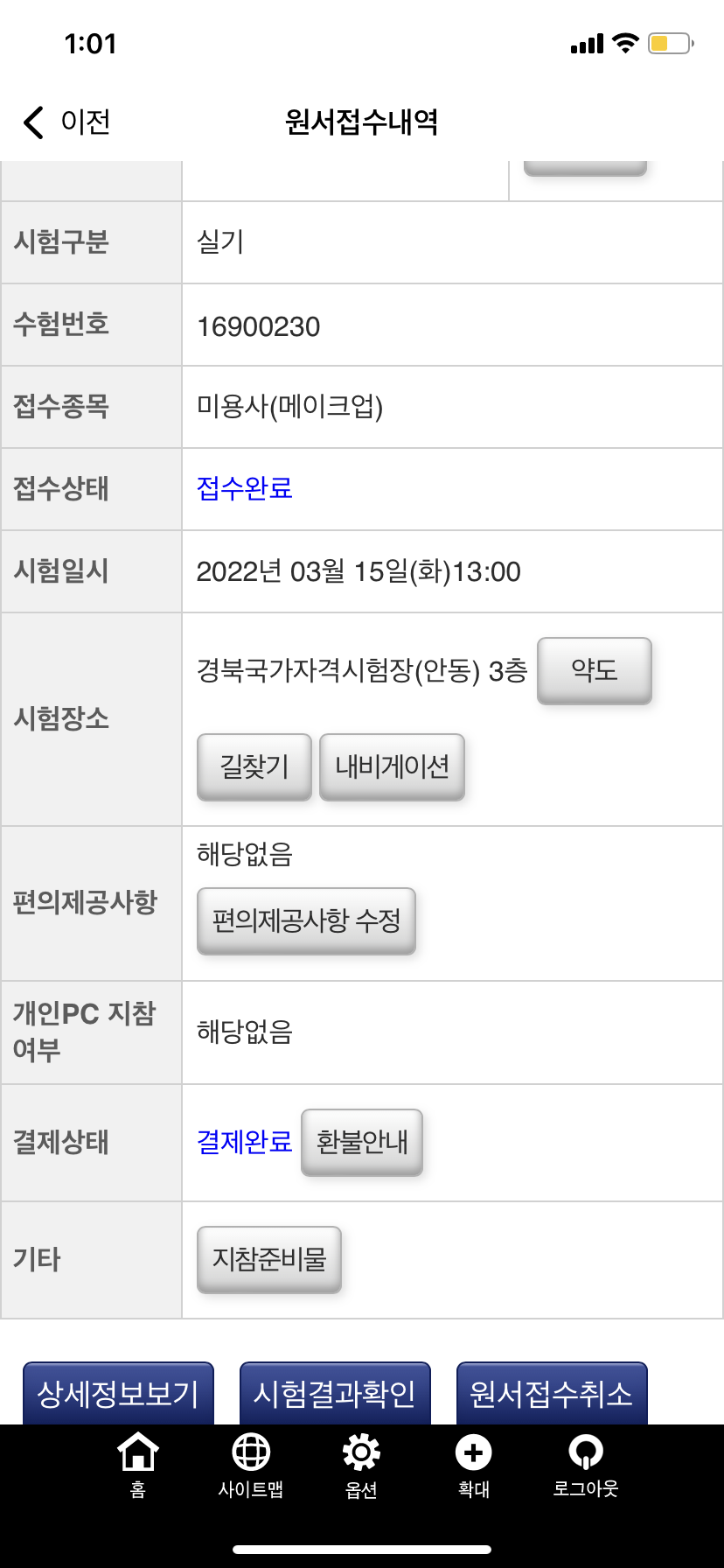Viewport: 724px width, 1568px height.
Task: Edit accommodations via 편의제공사항 수정
Action: pyautogui.click(x=306, y=920)
